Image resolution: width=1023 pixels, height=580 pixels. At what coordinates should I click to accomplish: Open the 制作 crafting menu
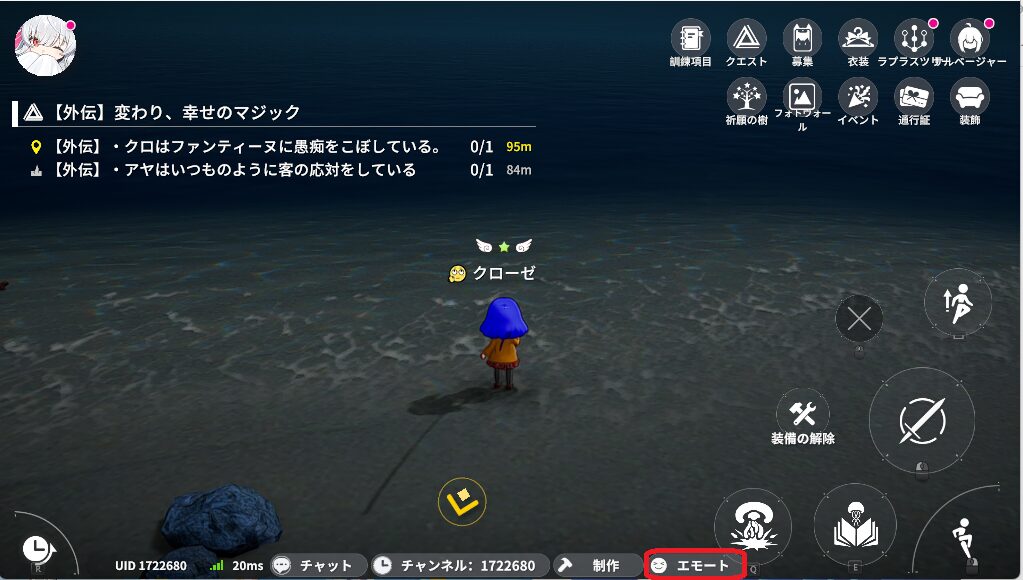click(597, 565)
